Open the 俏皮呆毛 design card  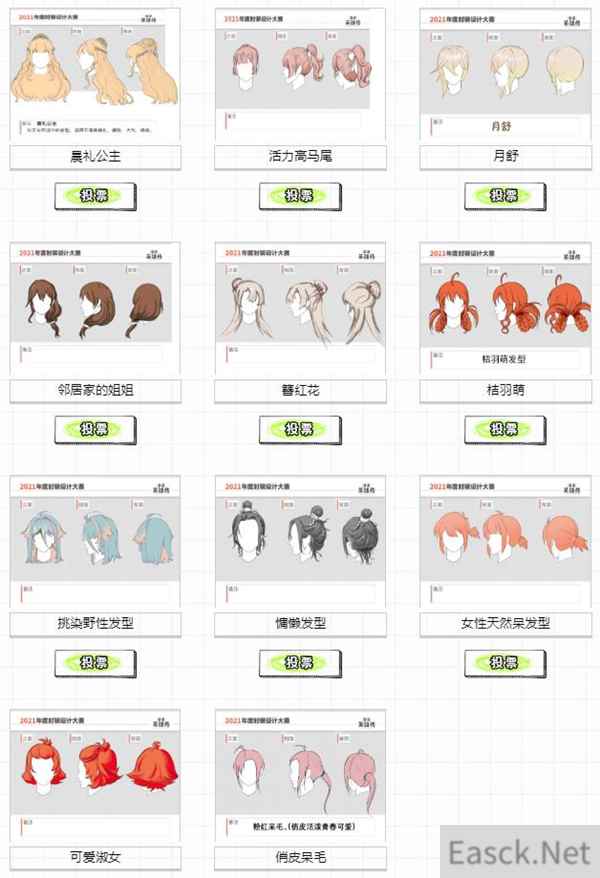tap(299, 775)
